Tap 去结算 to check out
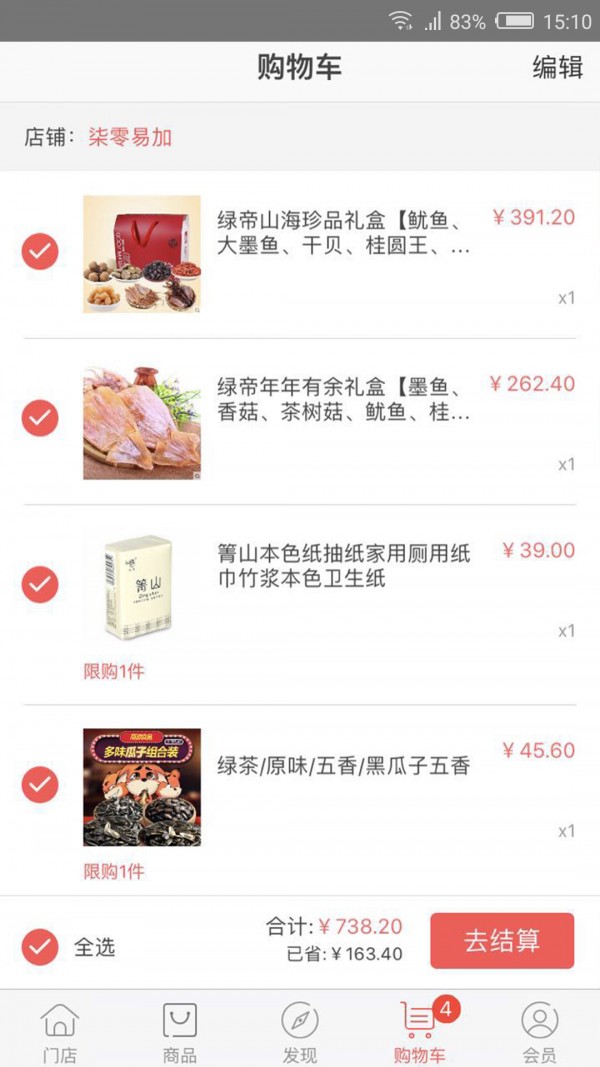The height and width of the screenshot is (1067, 600). click(x=502, y=941)
